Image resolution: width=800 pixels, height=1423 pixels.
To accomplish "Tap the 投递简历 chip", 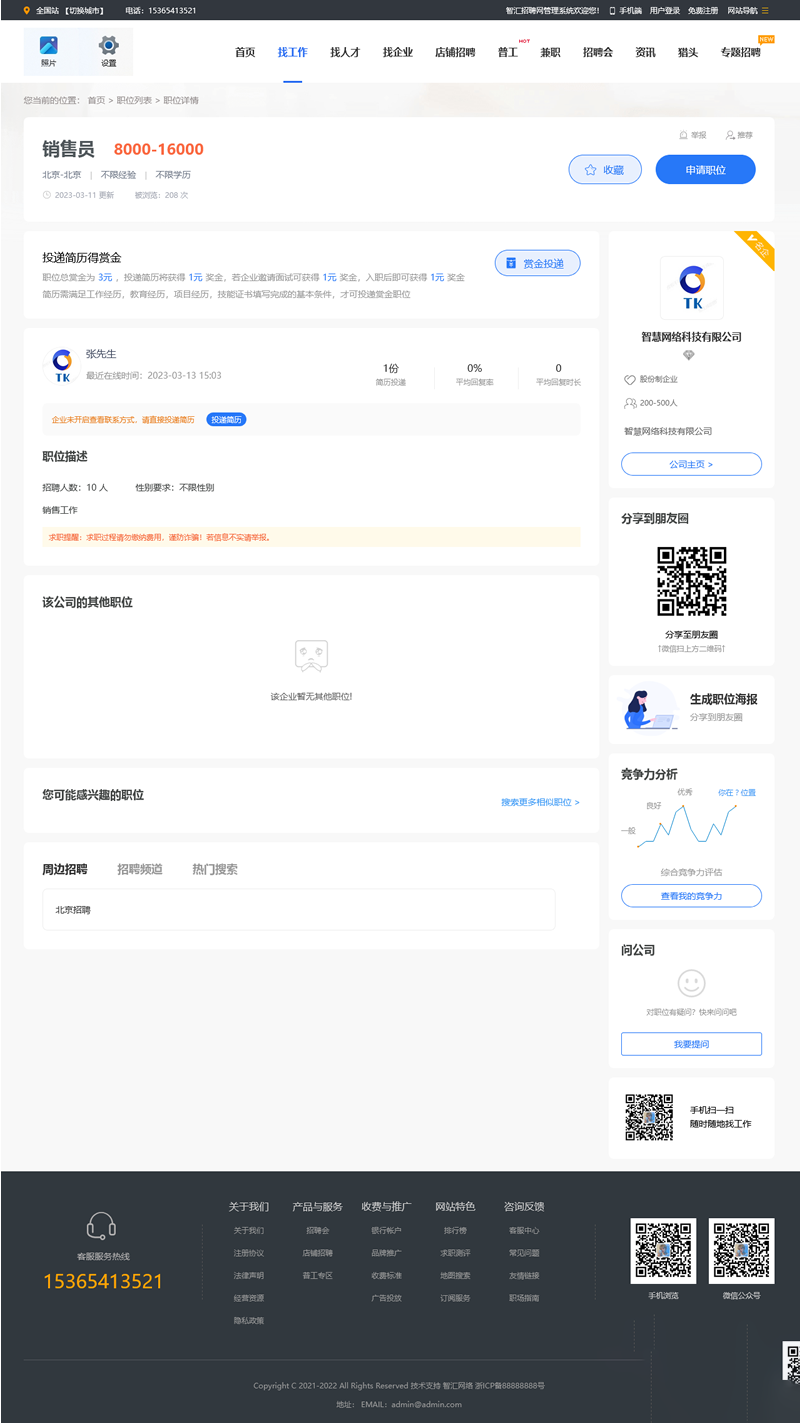I will [226, 419].
